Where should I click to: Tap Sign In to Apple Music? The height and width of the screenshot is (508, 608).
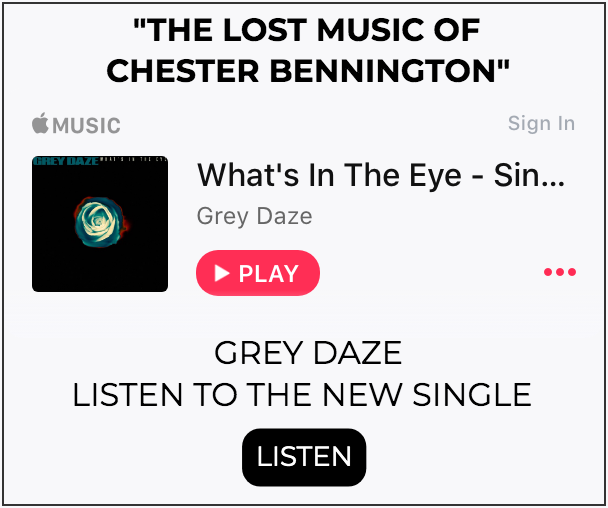[x=541, y=124]
